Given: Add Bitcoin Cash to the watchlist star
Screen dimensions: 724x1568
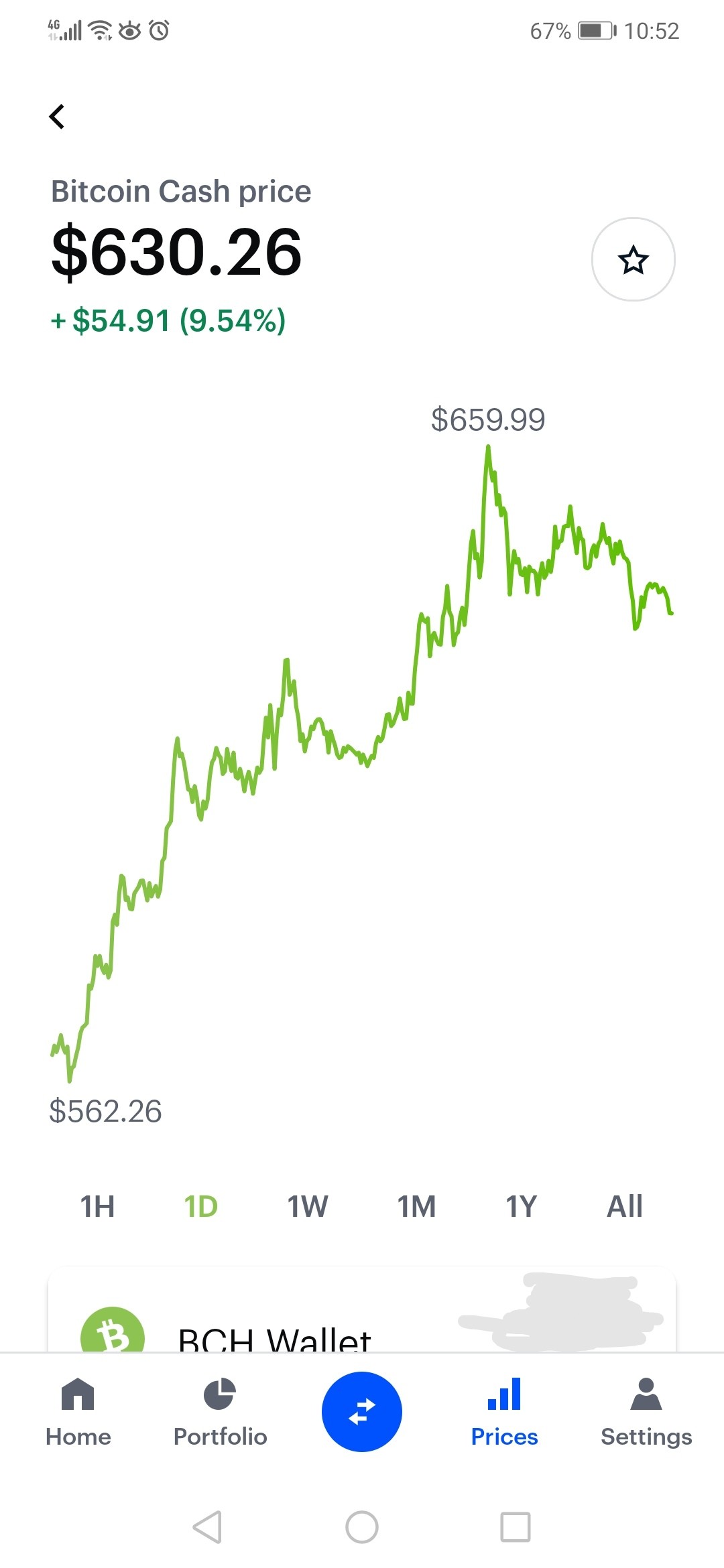Looking at the screenshot, I should 633,259.
